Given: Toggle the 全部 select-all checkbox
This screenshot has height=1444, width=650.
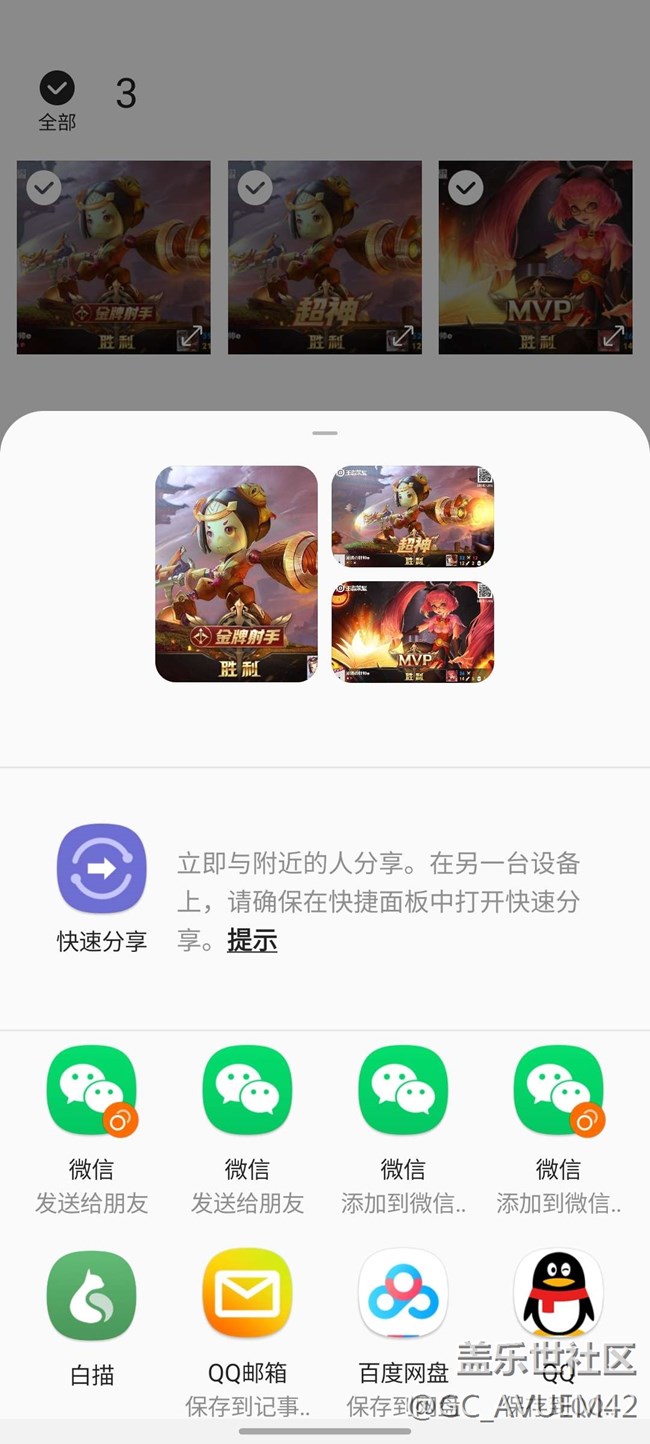Looking at the screenshot, I should (57, 89).
